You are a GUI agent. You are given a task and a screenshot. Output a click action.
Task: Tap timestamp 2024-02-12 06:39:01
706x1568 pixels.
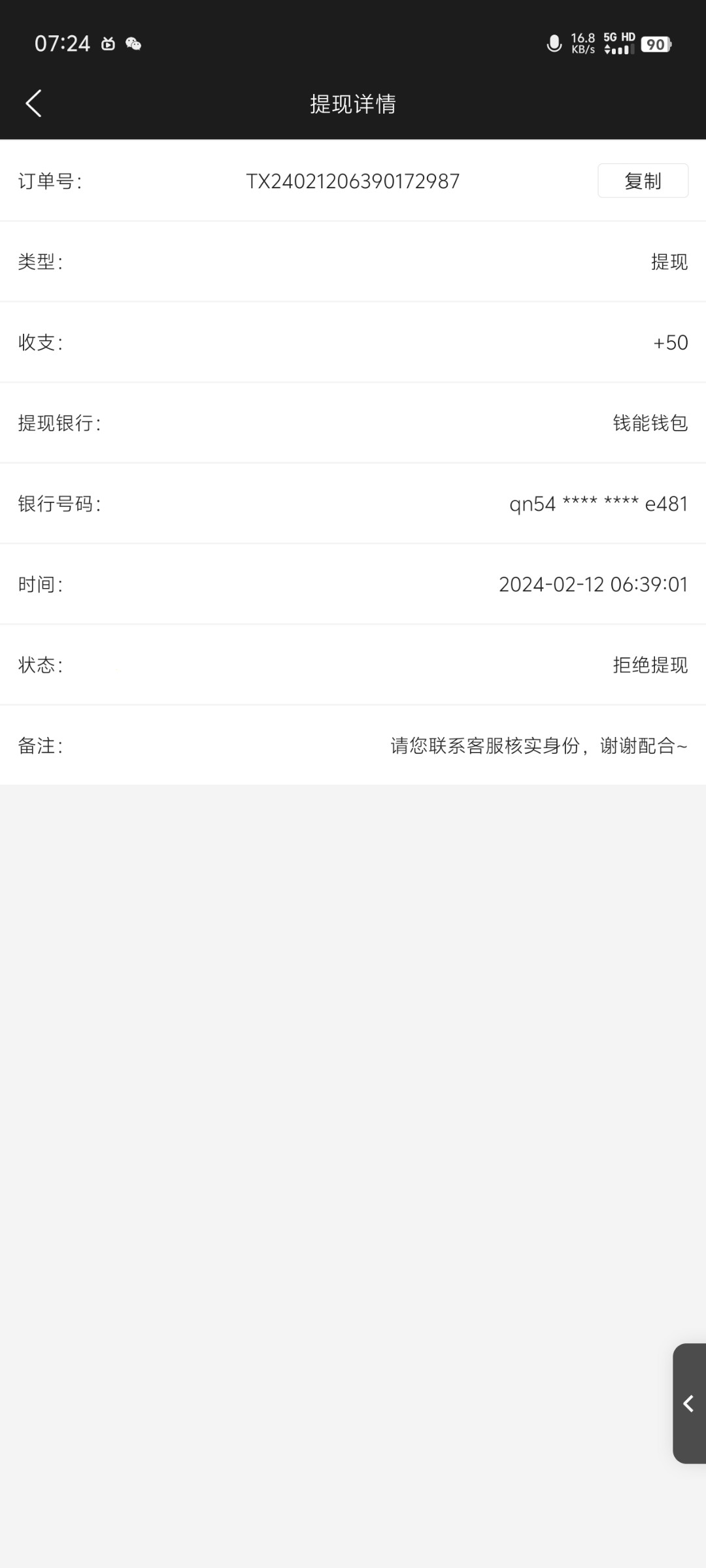point(592,585)
